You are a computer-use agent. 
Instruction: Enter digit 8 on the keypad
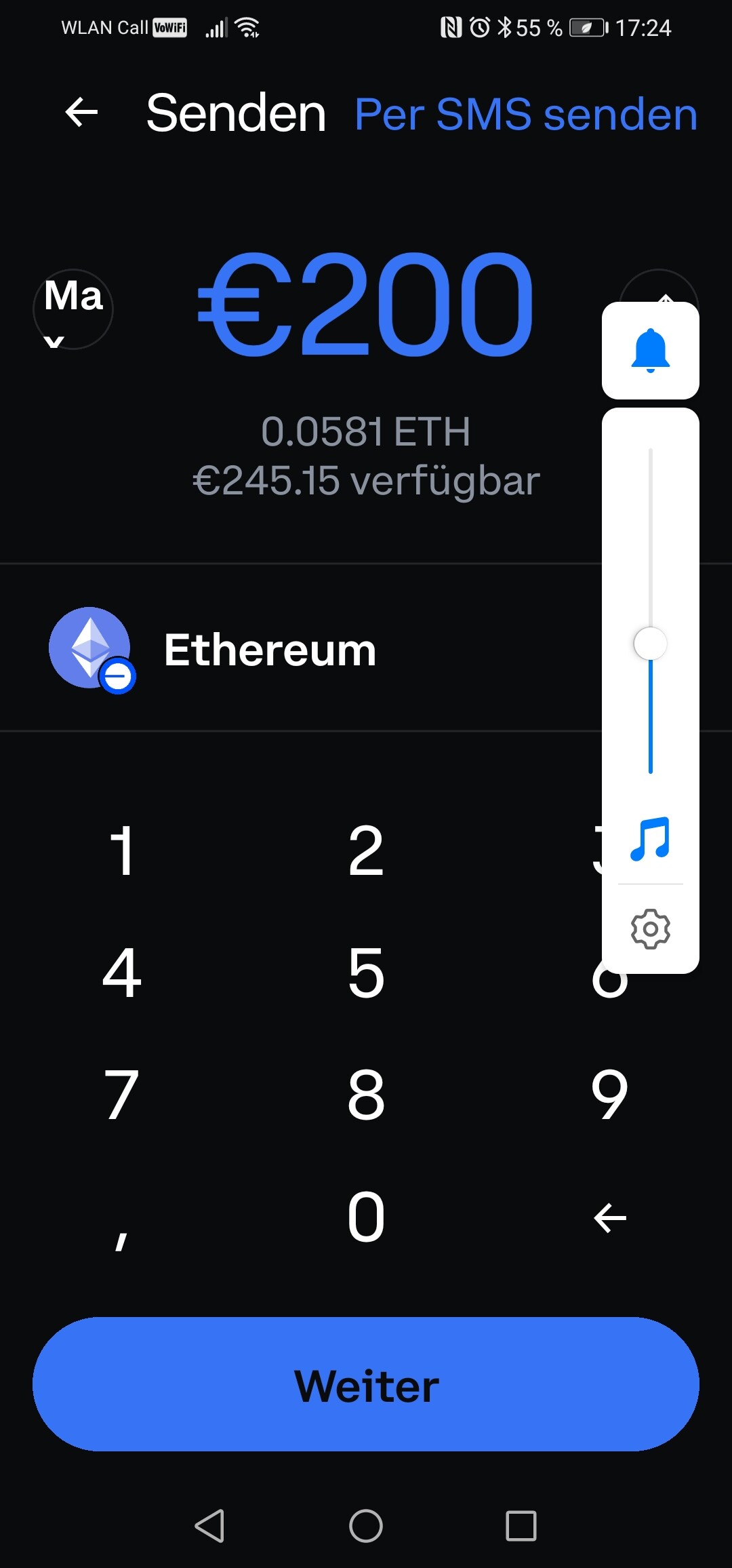point(366,1095)
